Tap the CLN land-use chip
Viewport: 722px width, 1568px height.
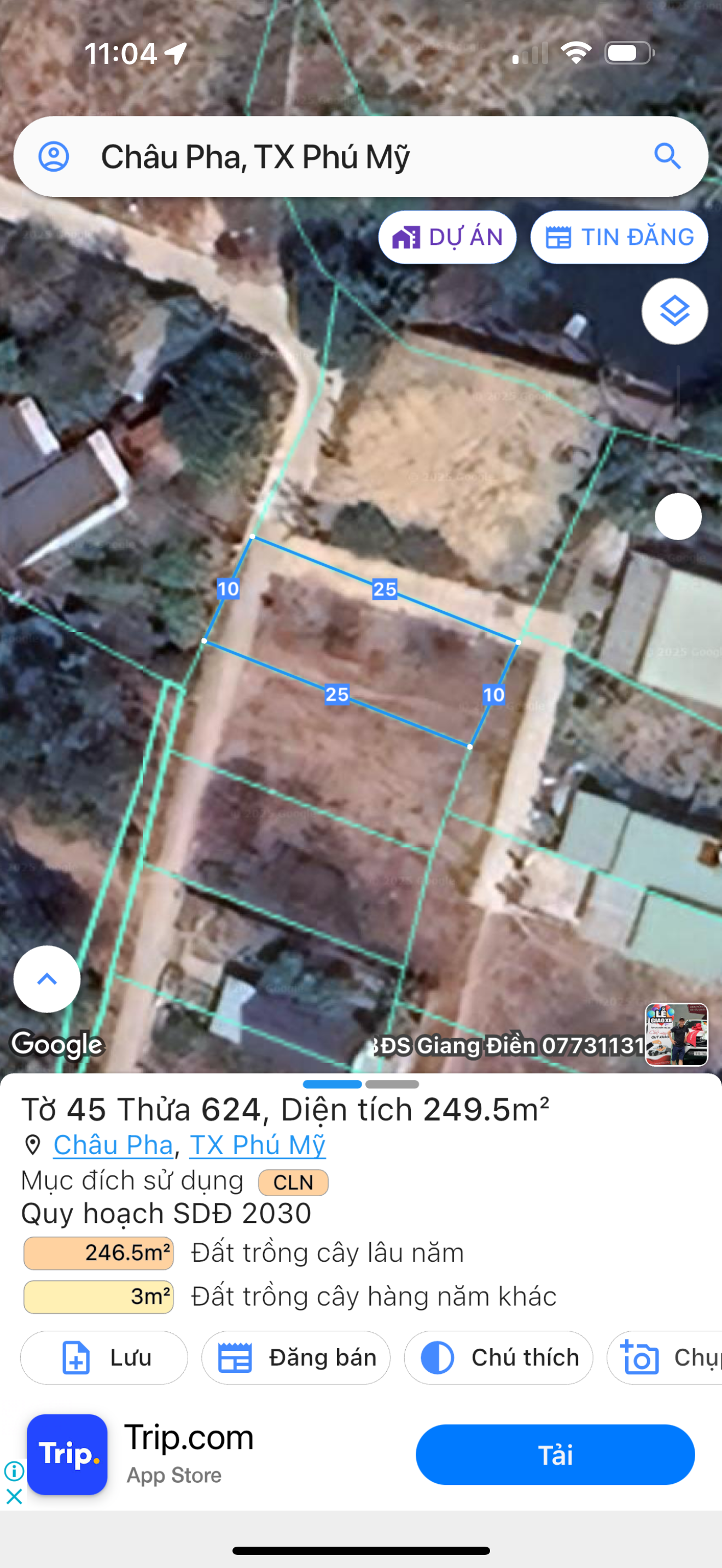pos(293,1182)
